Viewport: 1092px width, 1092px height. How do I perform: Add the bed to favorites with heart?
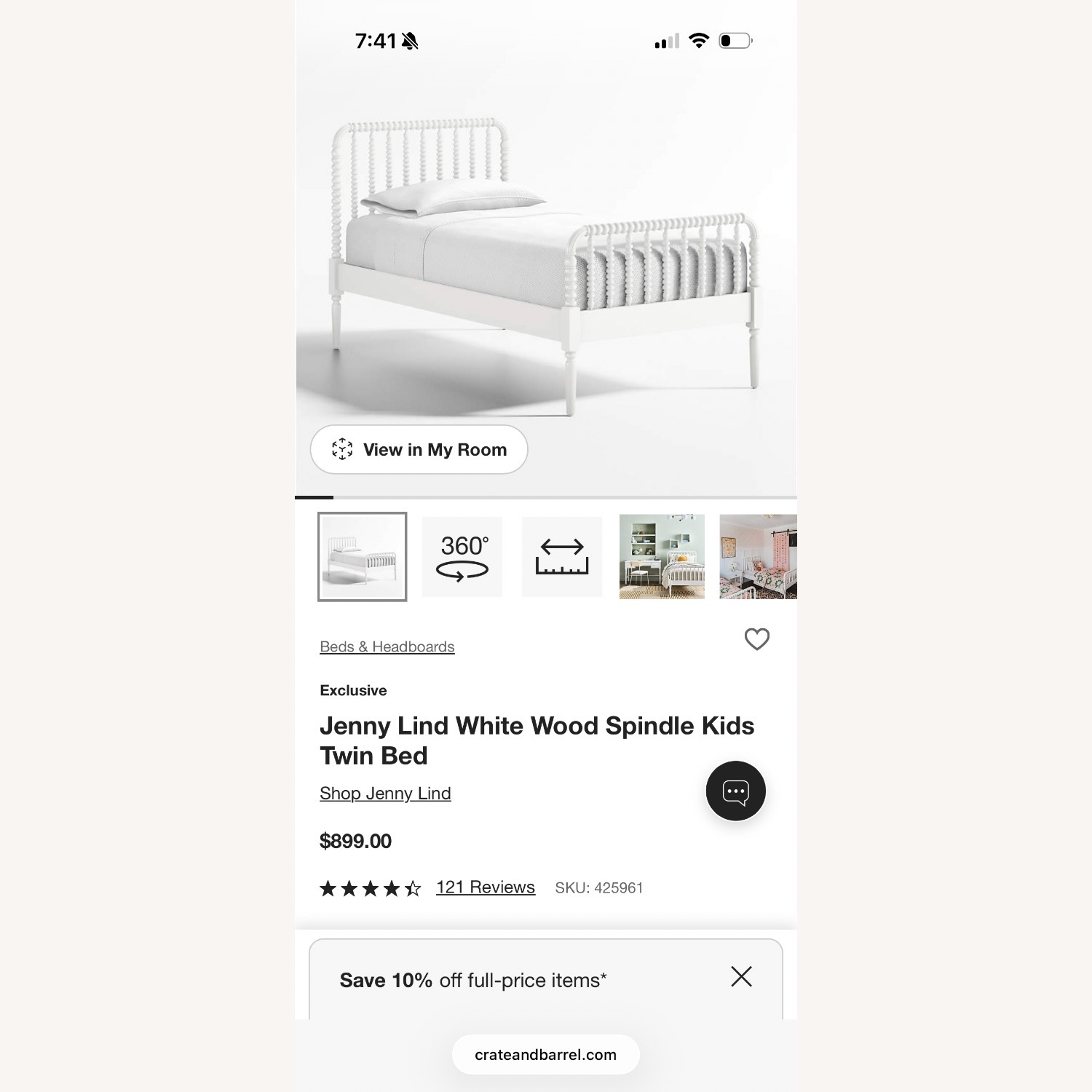[756, 639]
